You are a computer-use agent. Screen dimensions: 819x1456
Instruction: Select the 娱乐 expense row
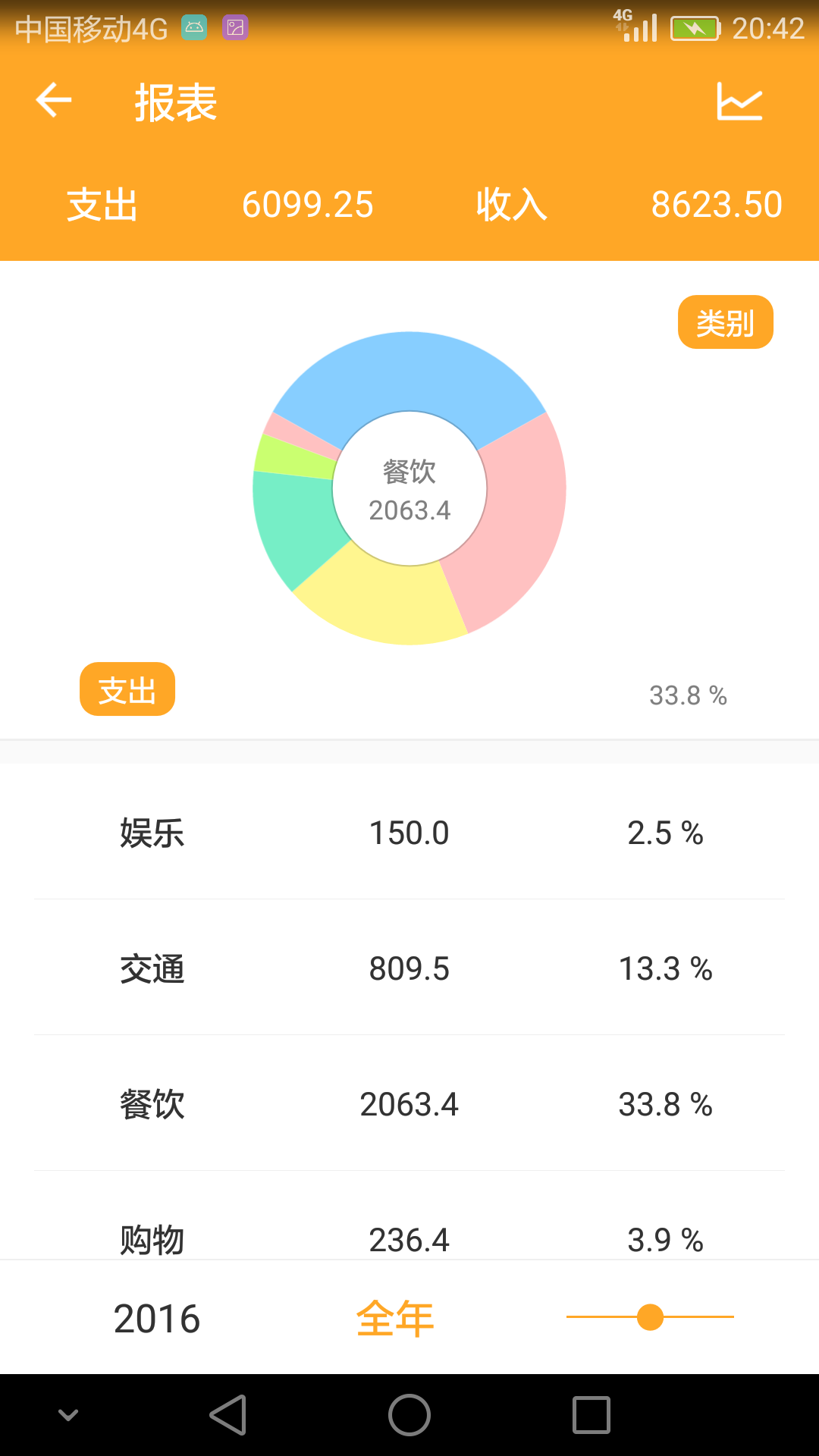pyautogui.click(x=409, y=833)
